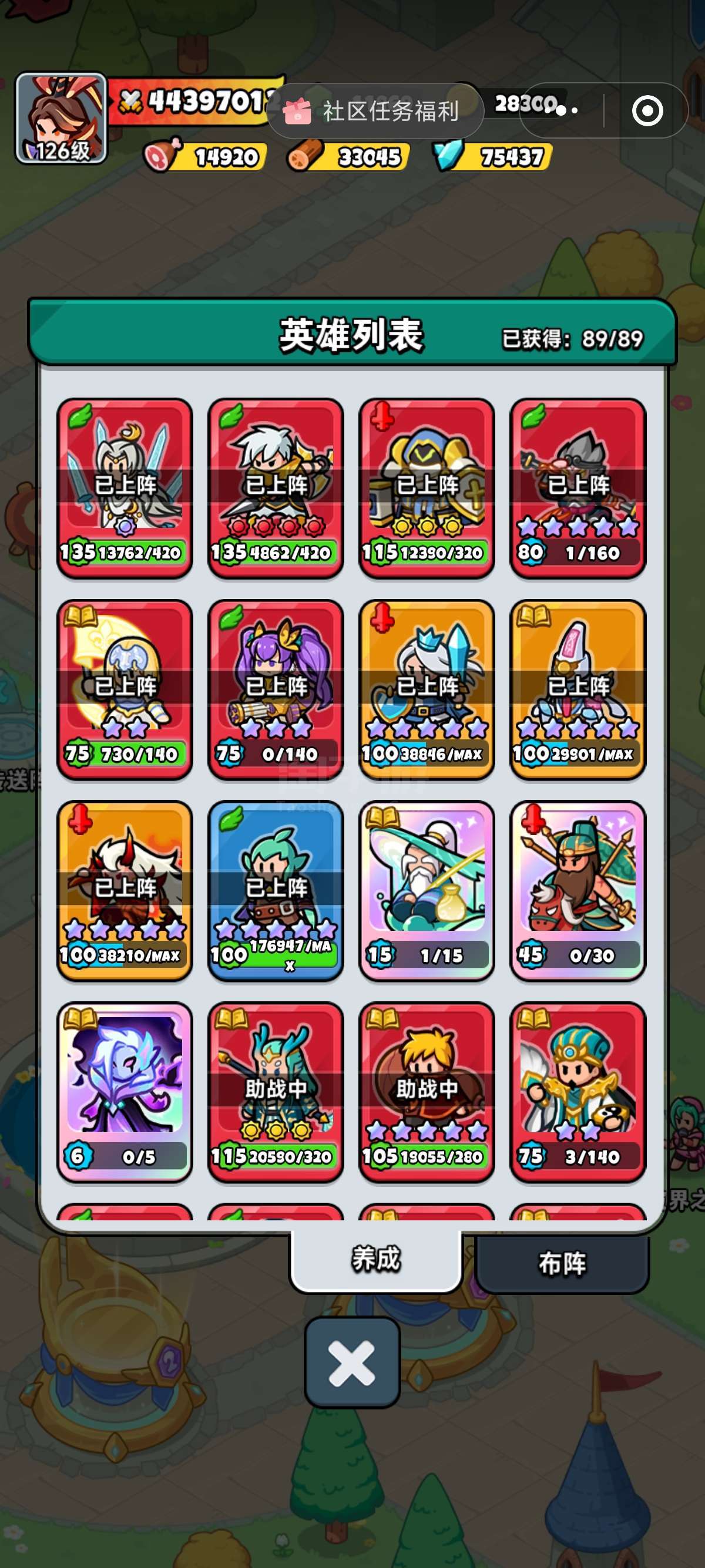Tap the mini-program close circle icon
Screen dimensions: 705x1568
tap(647, 111)
